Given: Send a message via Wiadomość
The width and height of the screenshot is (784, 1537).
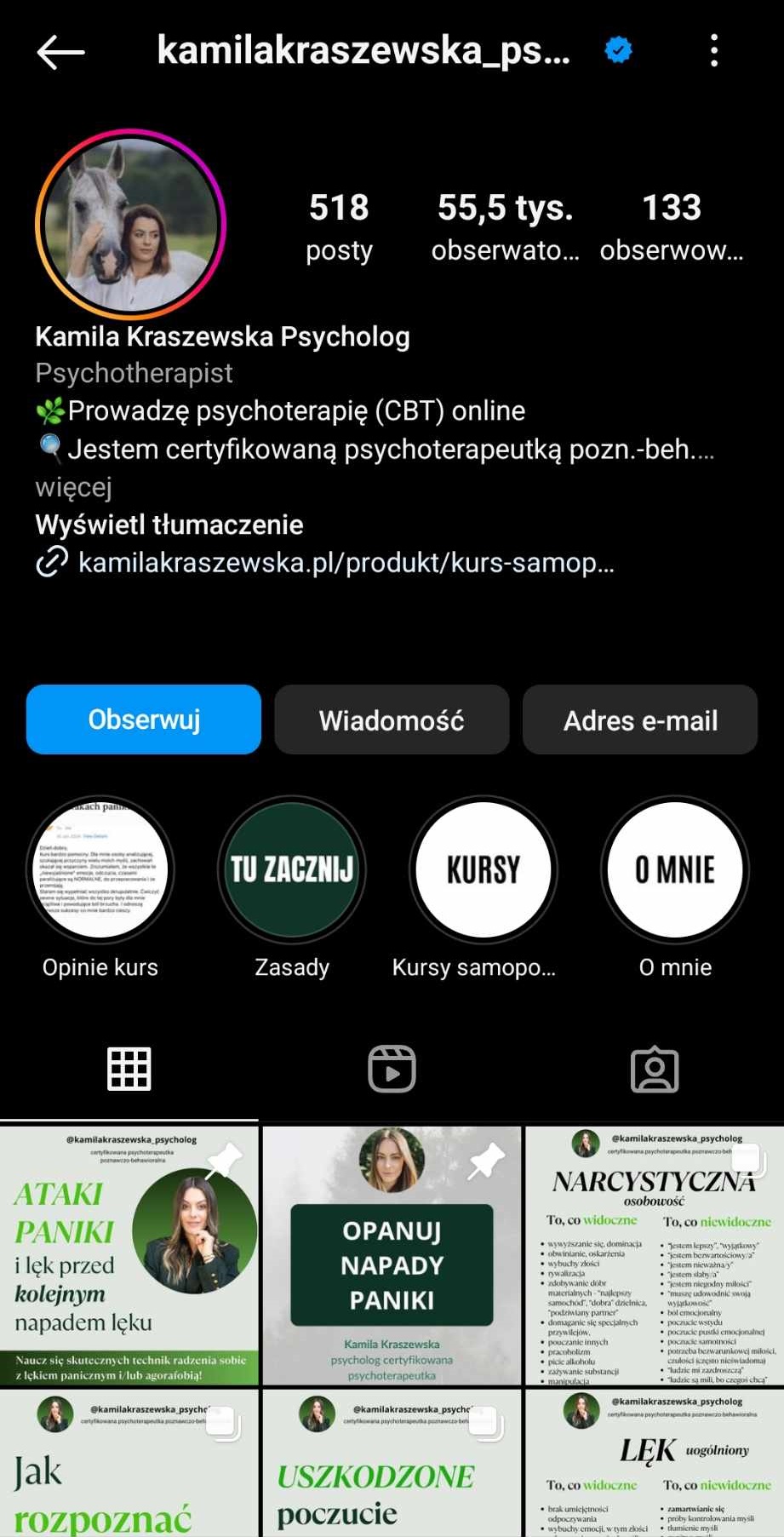Looking at the screenshot, I should 392,720.
